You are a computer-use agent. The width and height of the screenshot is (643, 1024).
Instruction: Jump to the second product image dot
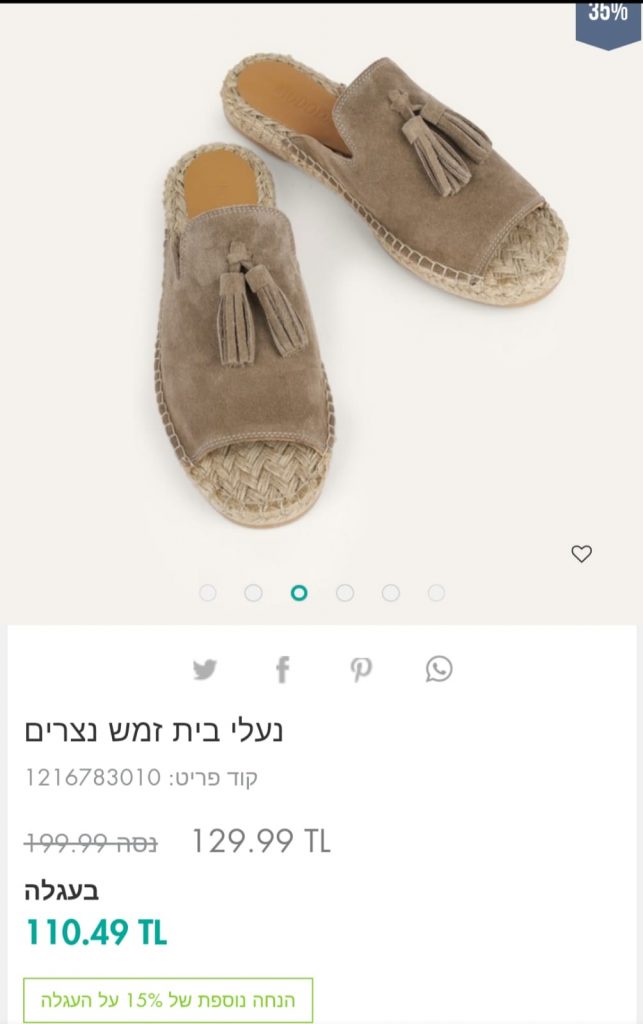(x=254, y=593)
